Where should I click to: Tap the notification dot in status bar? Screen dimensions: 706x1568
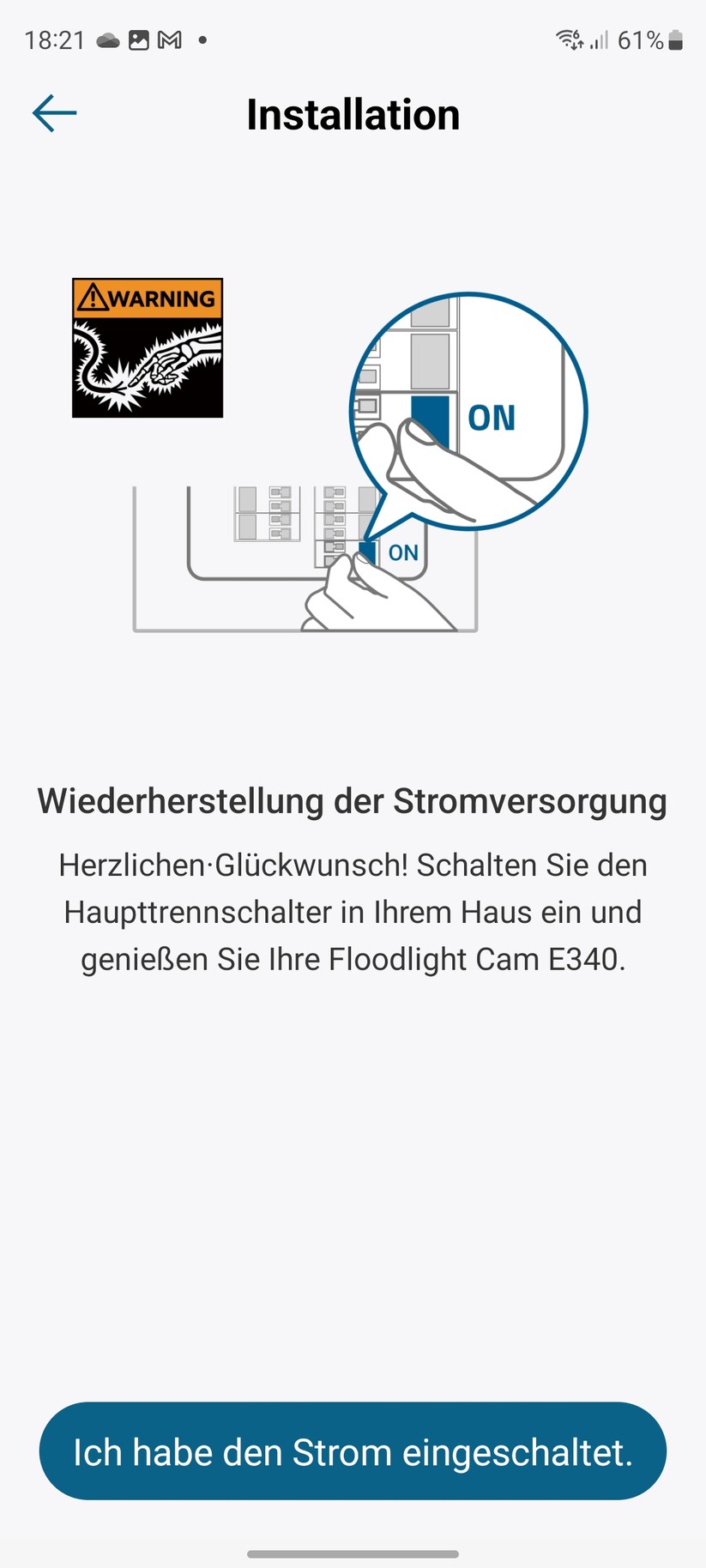[x=201, y=39]
